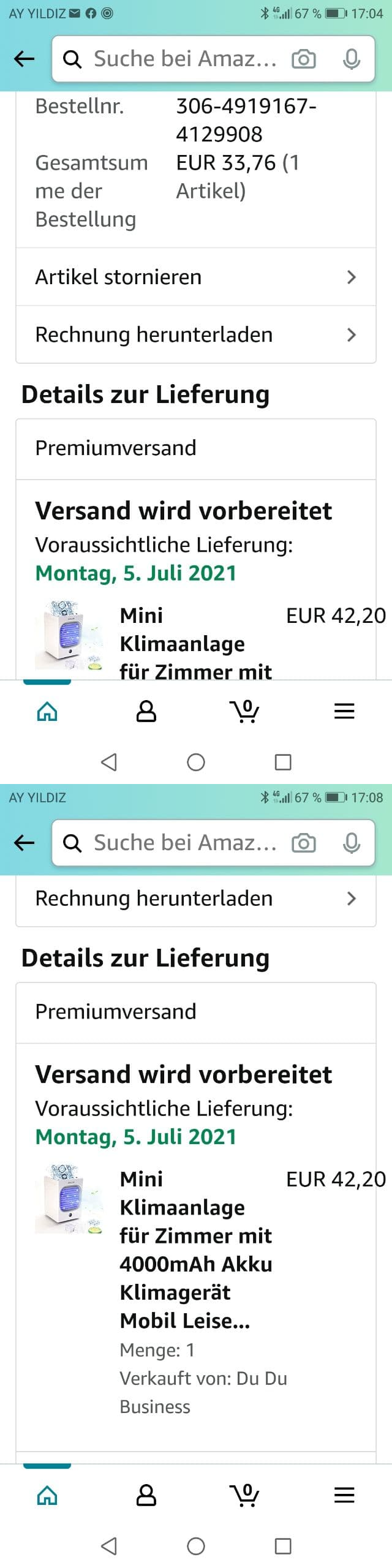
Task: Tap the Amazon search field in the 17:08 screen
Action: click(x=184, y=843)
